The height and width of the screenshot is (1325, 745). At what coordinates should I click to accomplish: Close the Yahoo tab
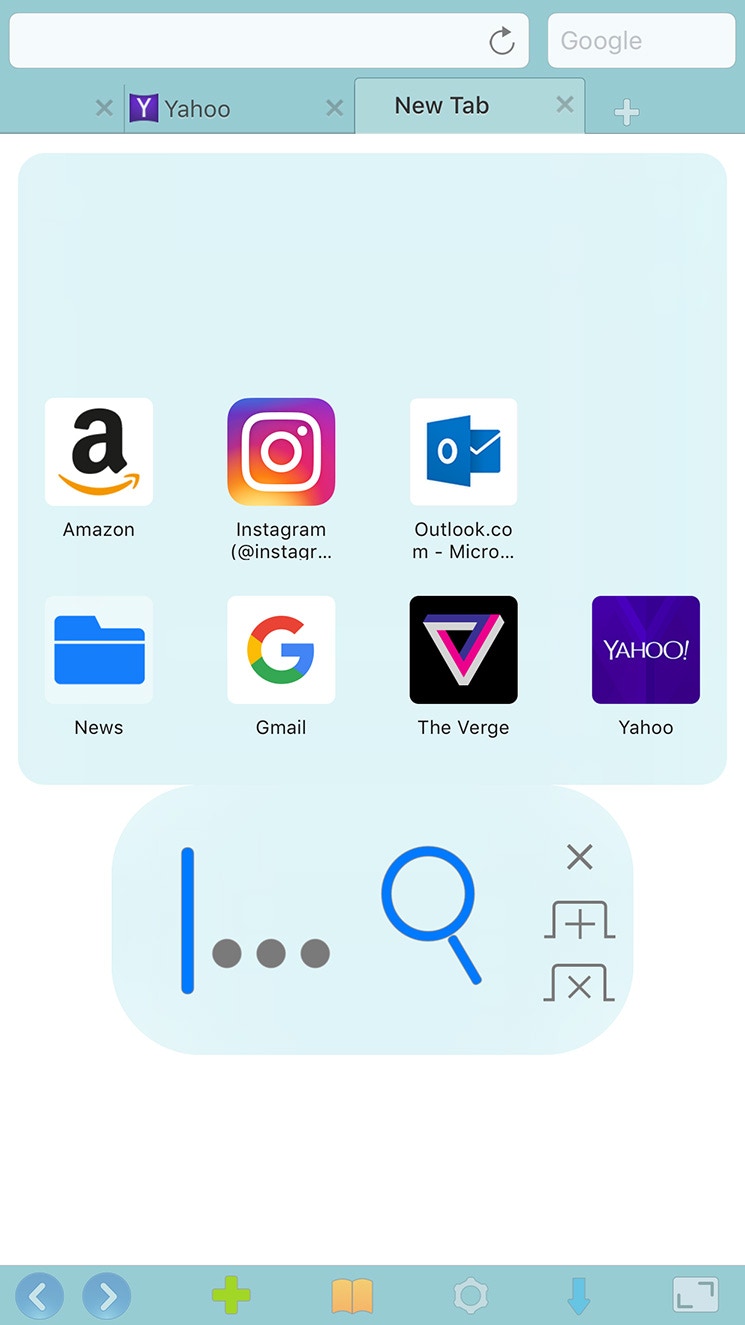click(335, 108)
